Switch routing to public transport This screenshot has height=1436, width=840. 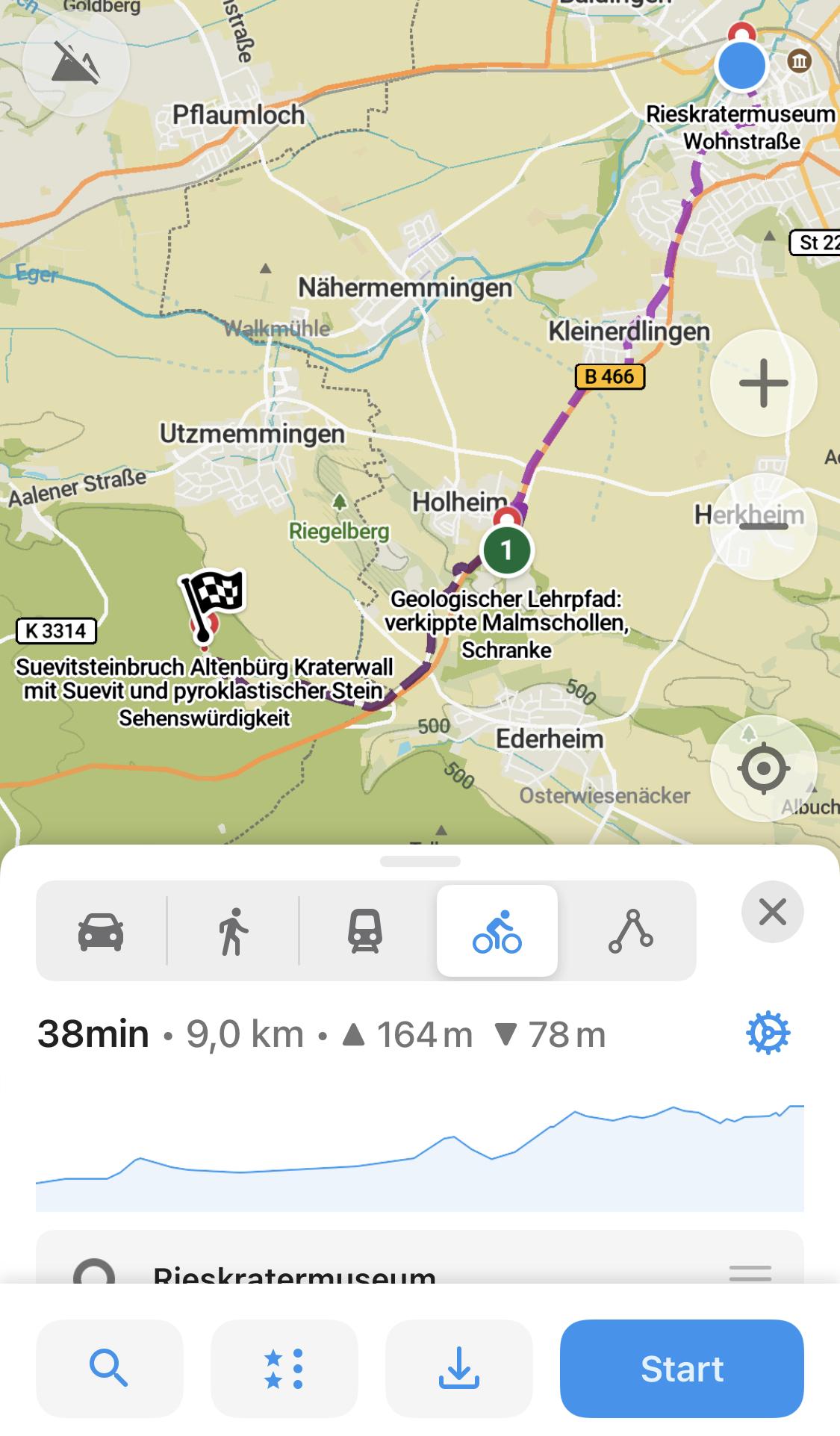pos(365,931)
